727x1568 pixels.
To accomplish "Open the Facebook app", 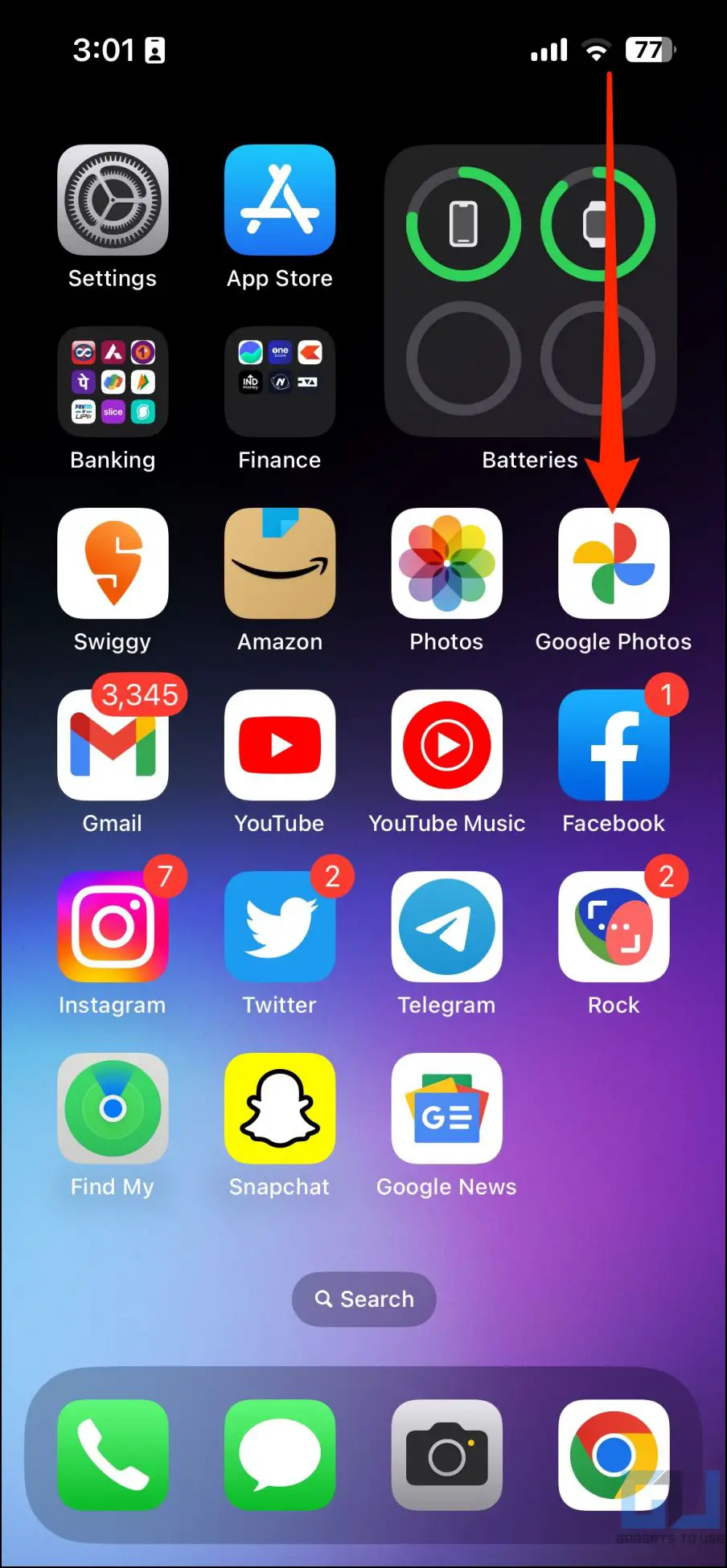I will (614, 745).
